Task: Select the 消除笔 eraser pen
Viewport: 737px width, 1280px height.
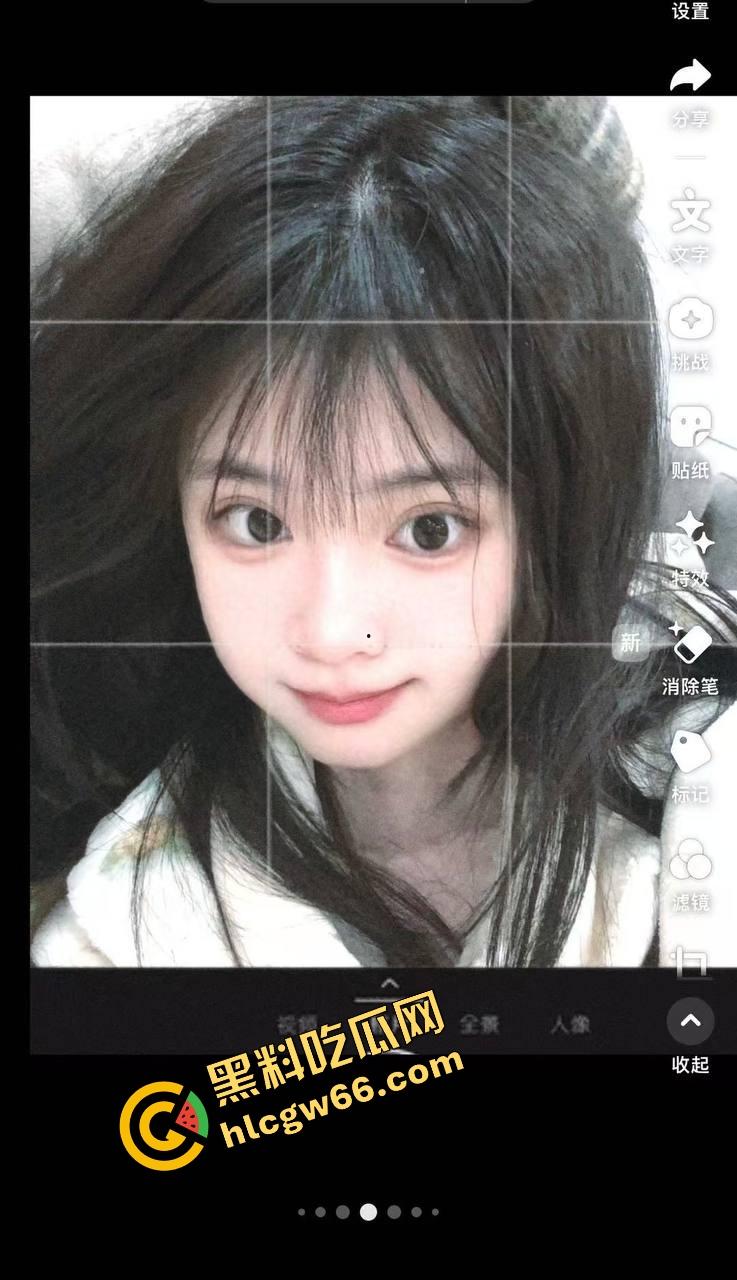Action: pos(690,646)
